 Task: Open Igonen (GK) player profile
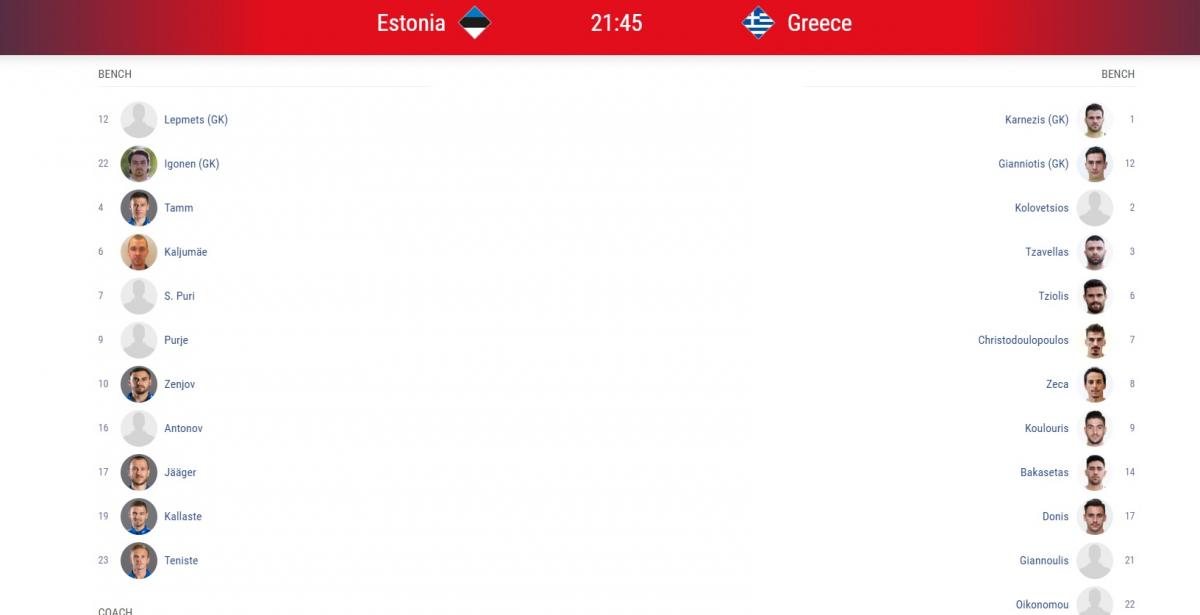(191, 164)
